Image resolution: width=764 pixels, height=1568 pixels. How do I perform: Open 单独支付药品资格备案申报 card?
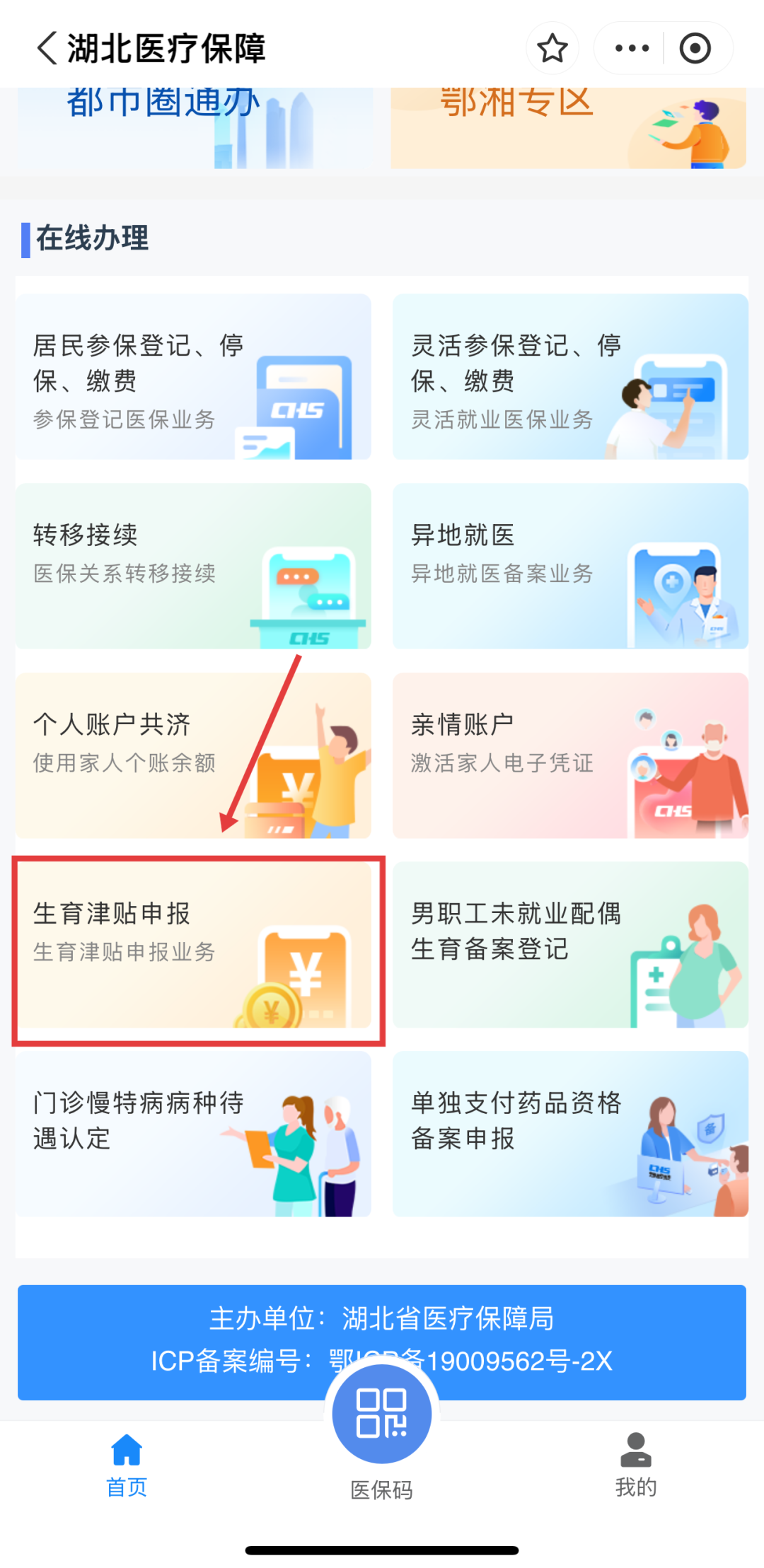[x=570, y=1134]
